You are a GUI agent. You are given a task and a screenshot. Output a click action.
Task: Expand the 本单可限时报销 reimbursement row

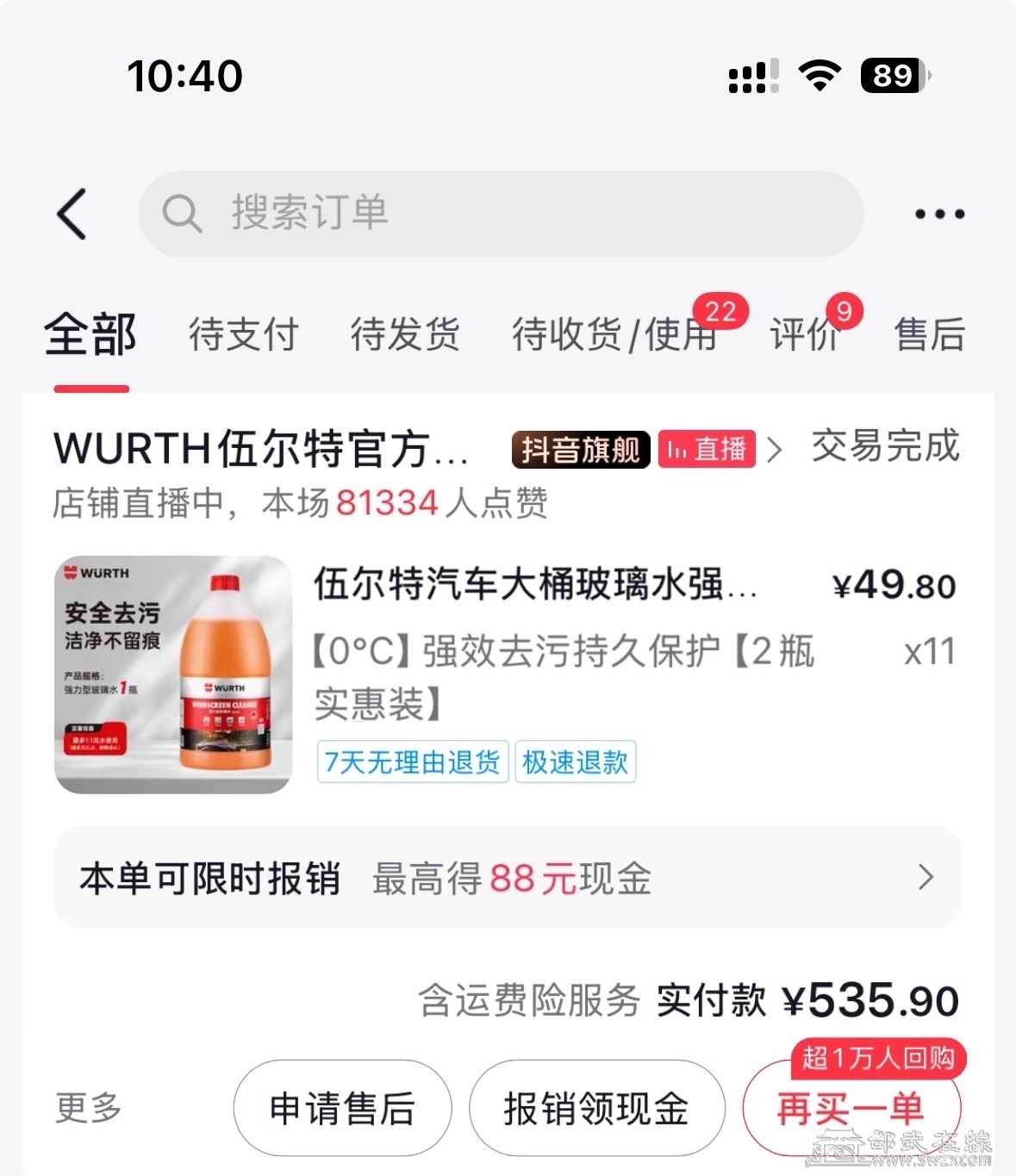pos(507,878)
